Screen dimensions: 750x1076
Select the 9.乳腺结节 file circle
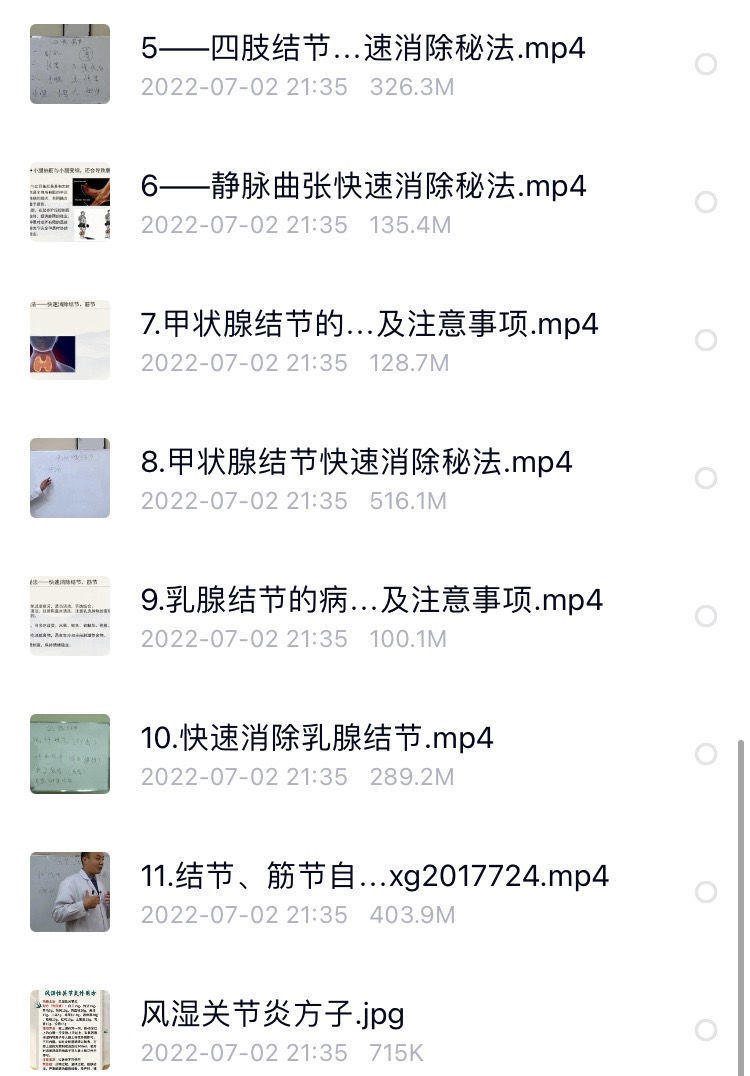tap(706, 617)
